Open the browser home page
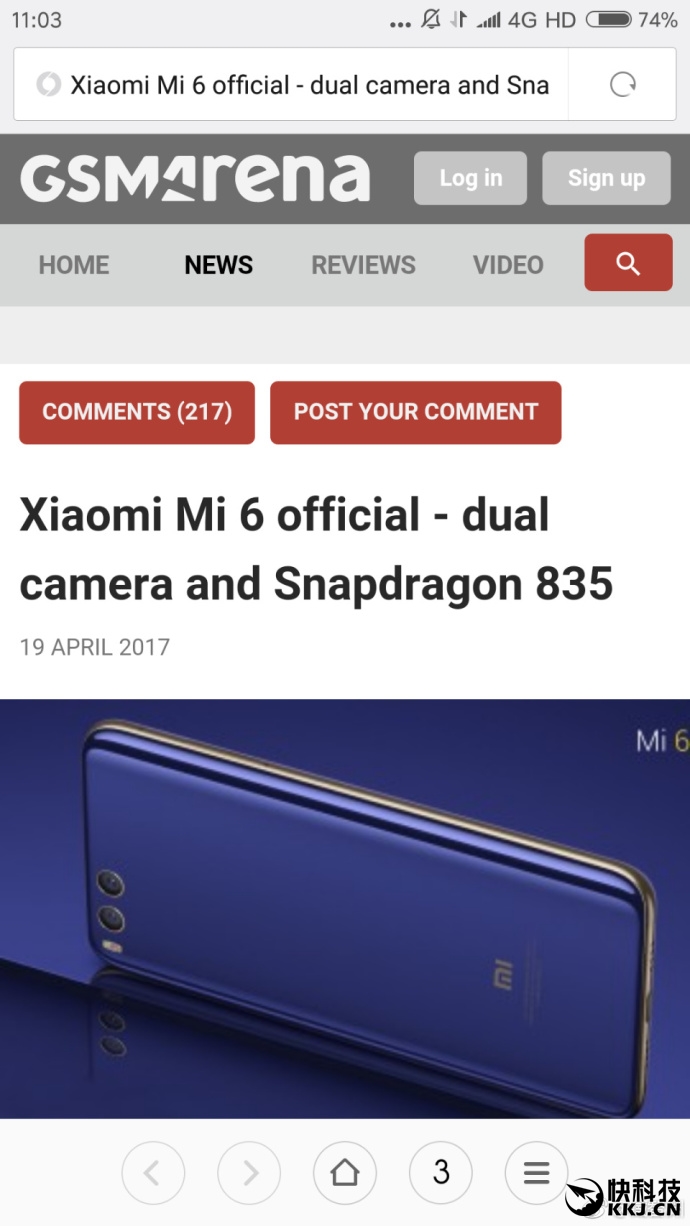 point(345,1173)
